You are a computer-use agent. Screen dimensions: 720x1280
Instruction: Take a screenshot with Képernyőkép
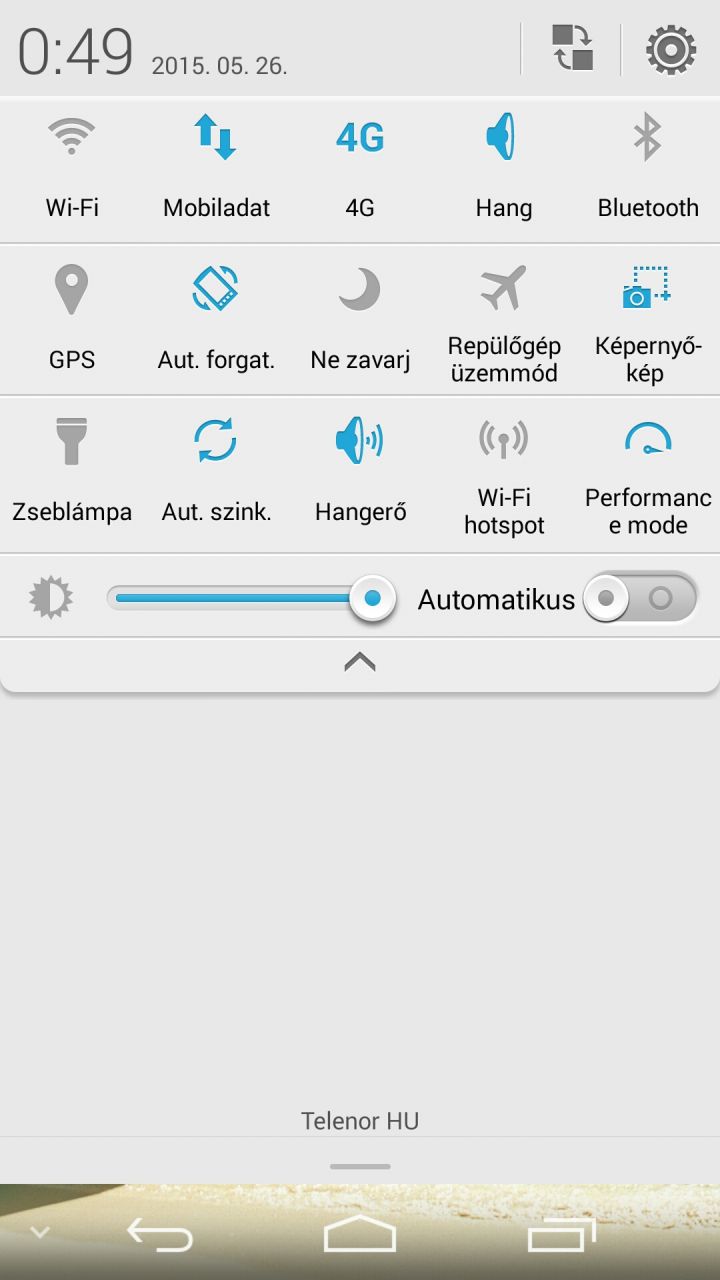click(x=648, y=320)
